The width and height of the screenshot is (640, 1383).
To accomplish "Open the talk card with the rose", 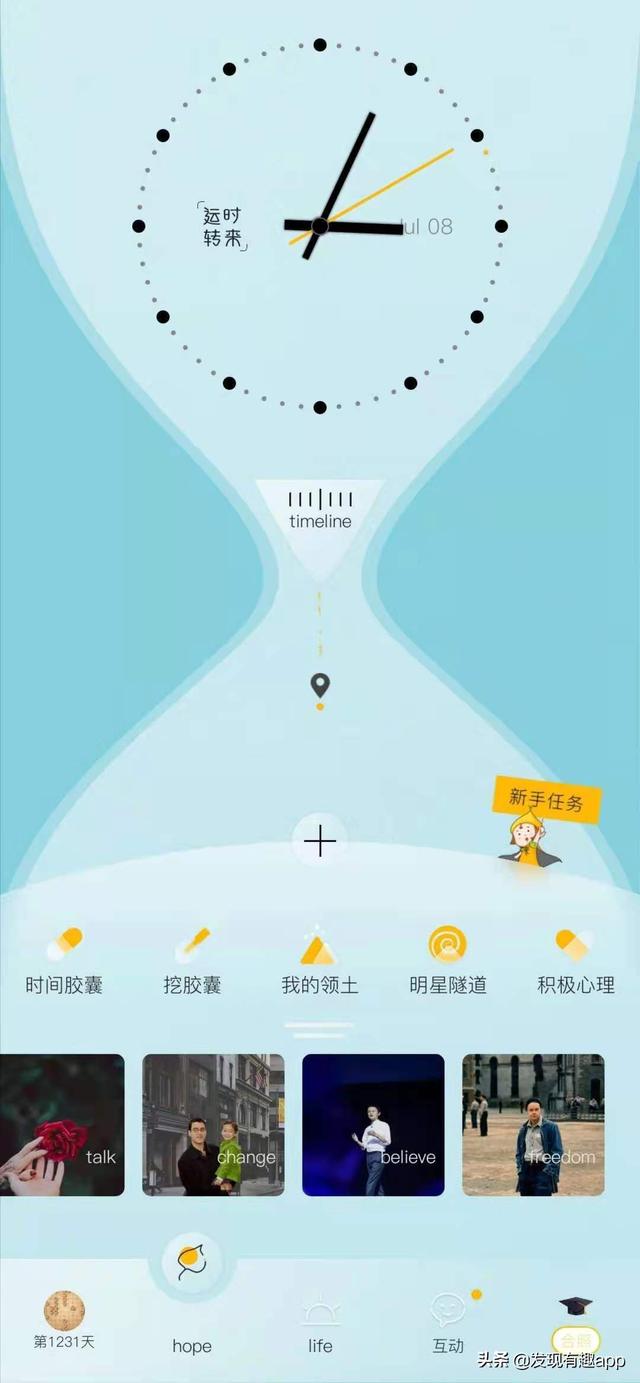I will click(x=62, y=1125).
